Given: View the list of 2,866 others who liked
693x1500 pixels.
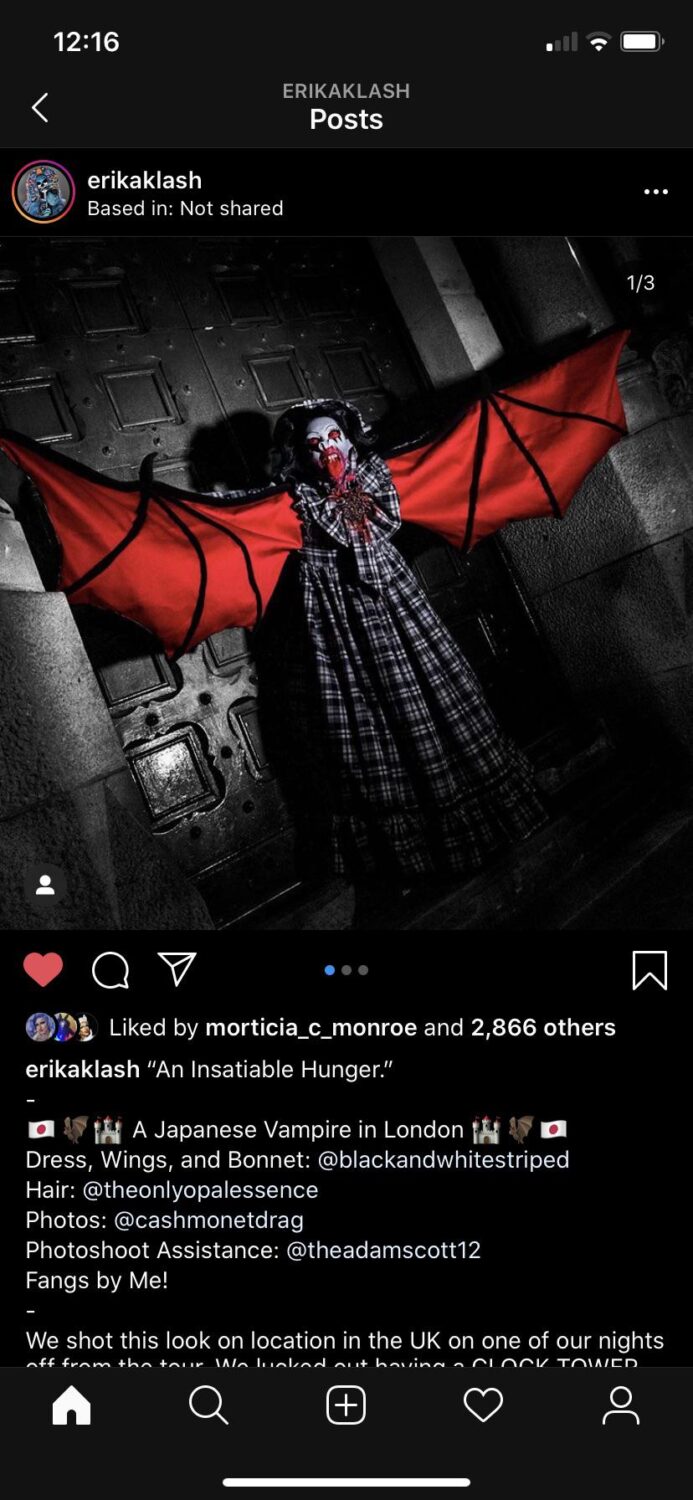Looking at the screenshot, I should [544, 1027].
